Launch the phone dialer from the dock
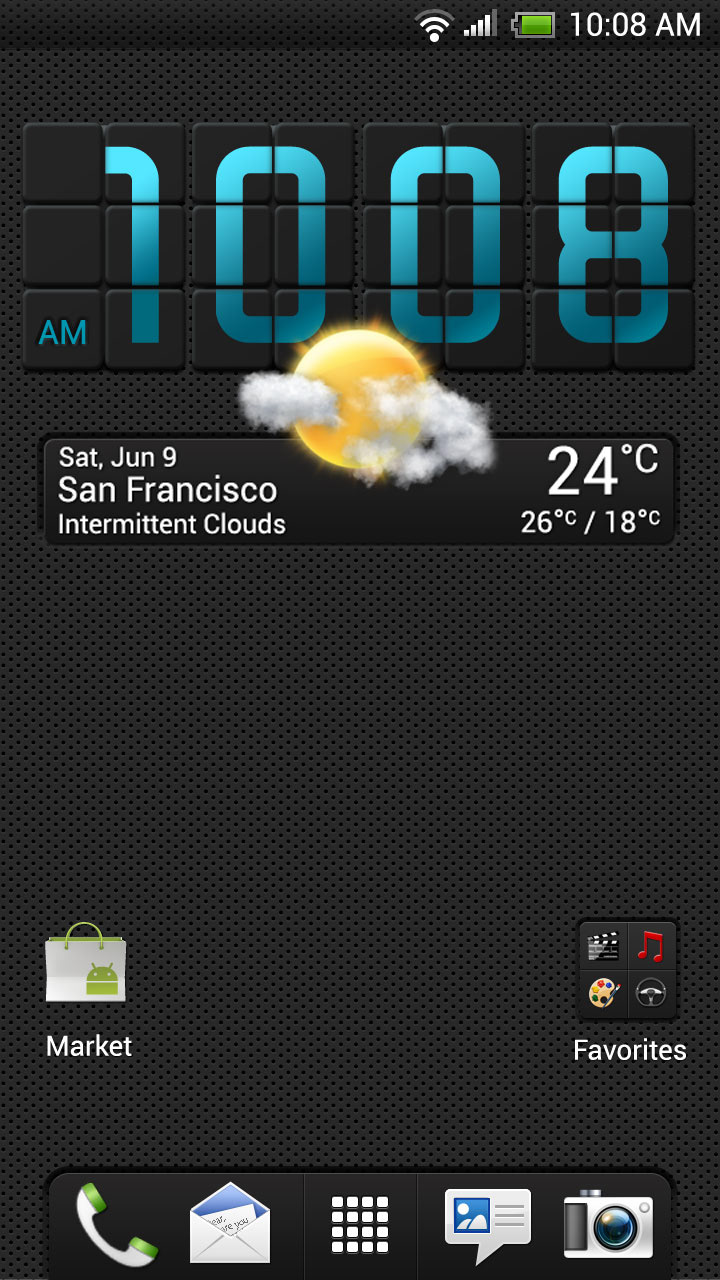This screenshot has width=720, height=1280. pyautogui.click(x=116, y=1224)
